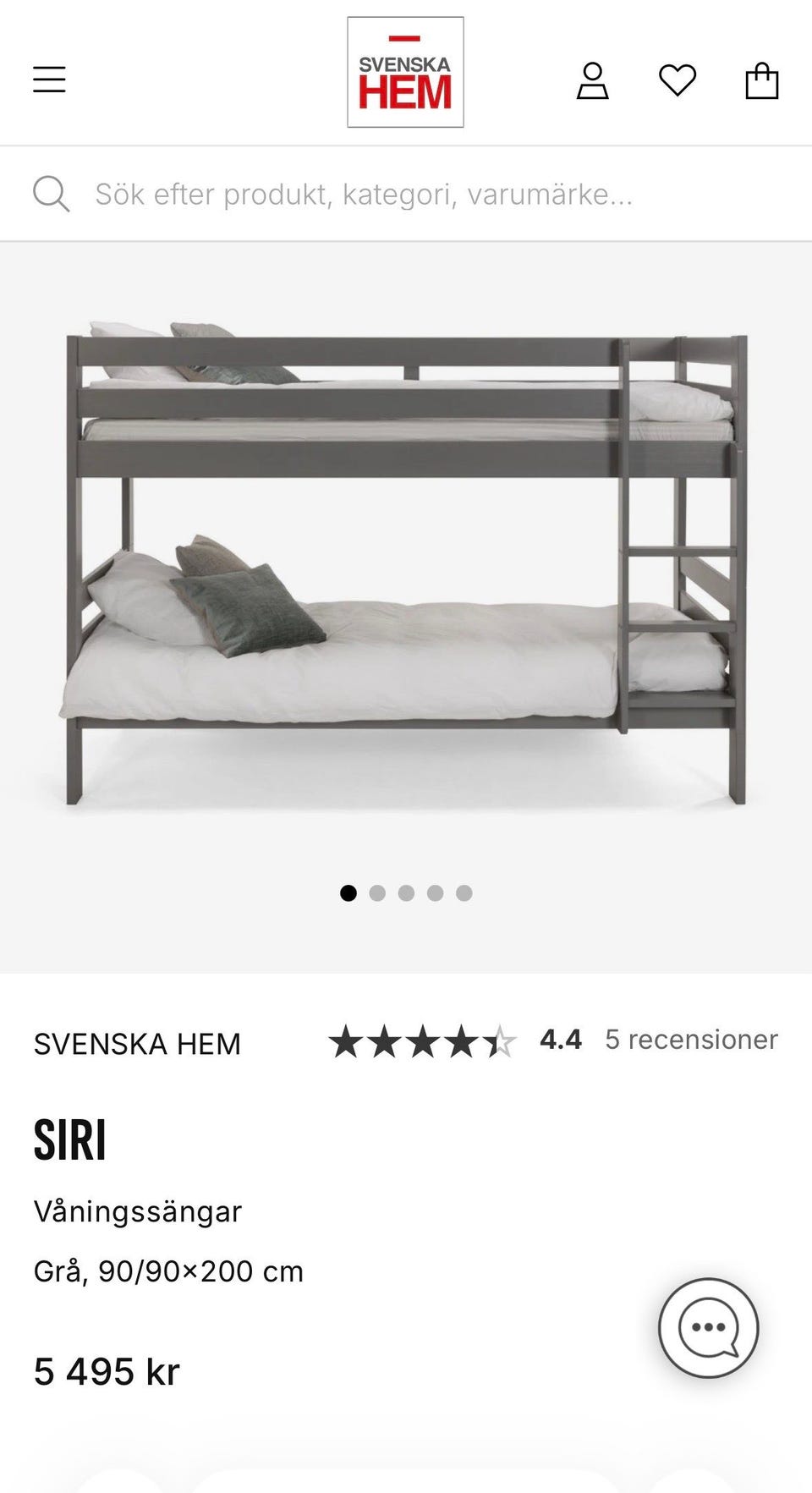Open the hamburger navigation menu

point(49,80)
